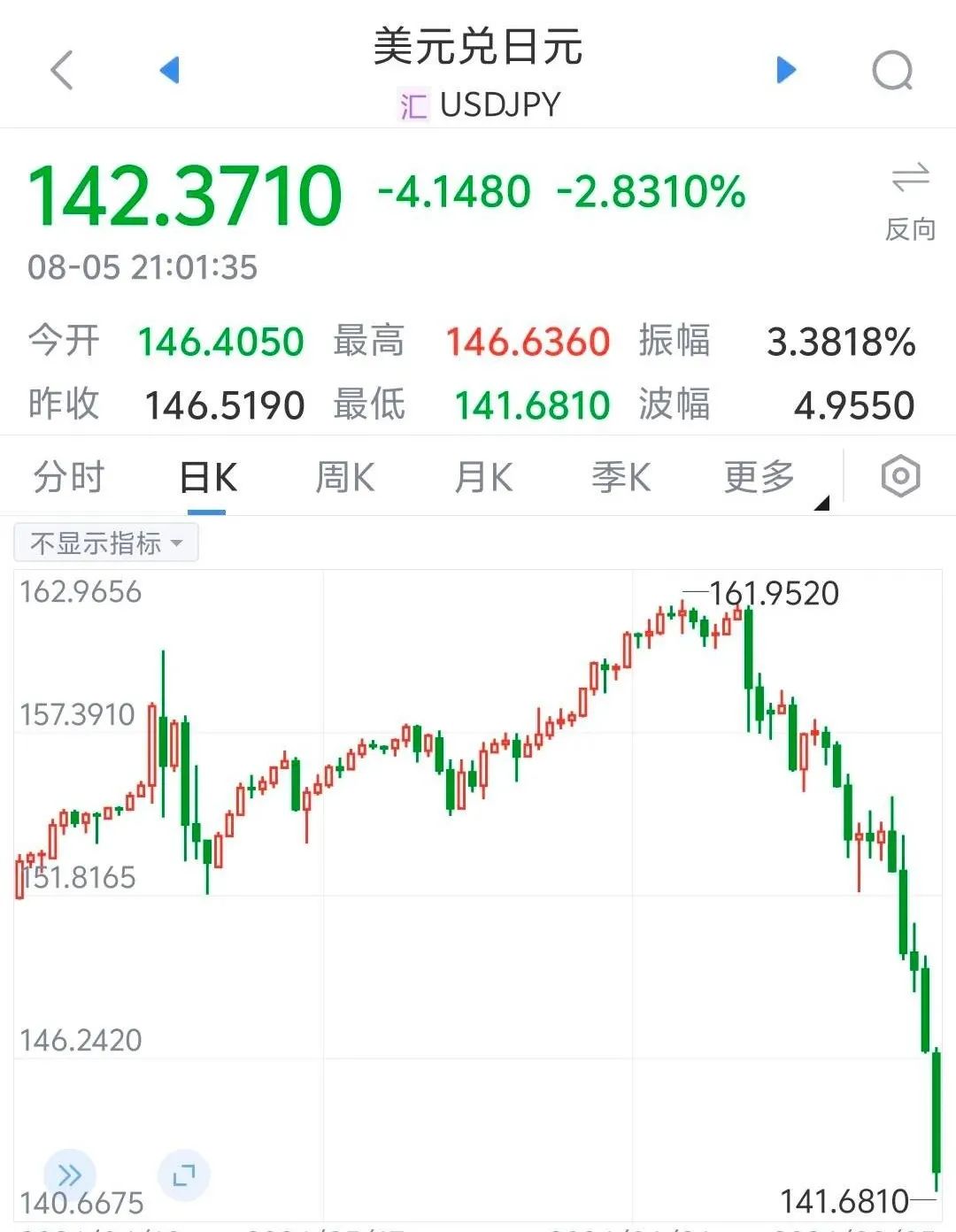Switch to the 分时 chart tab
Viewport: 956px width, 1232px height.
click(69, 478)
